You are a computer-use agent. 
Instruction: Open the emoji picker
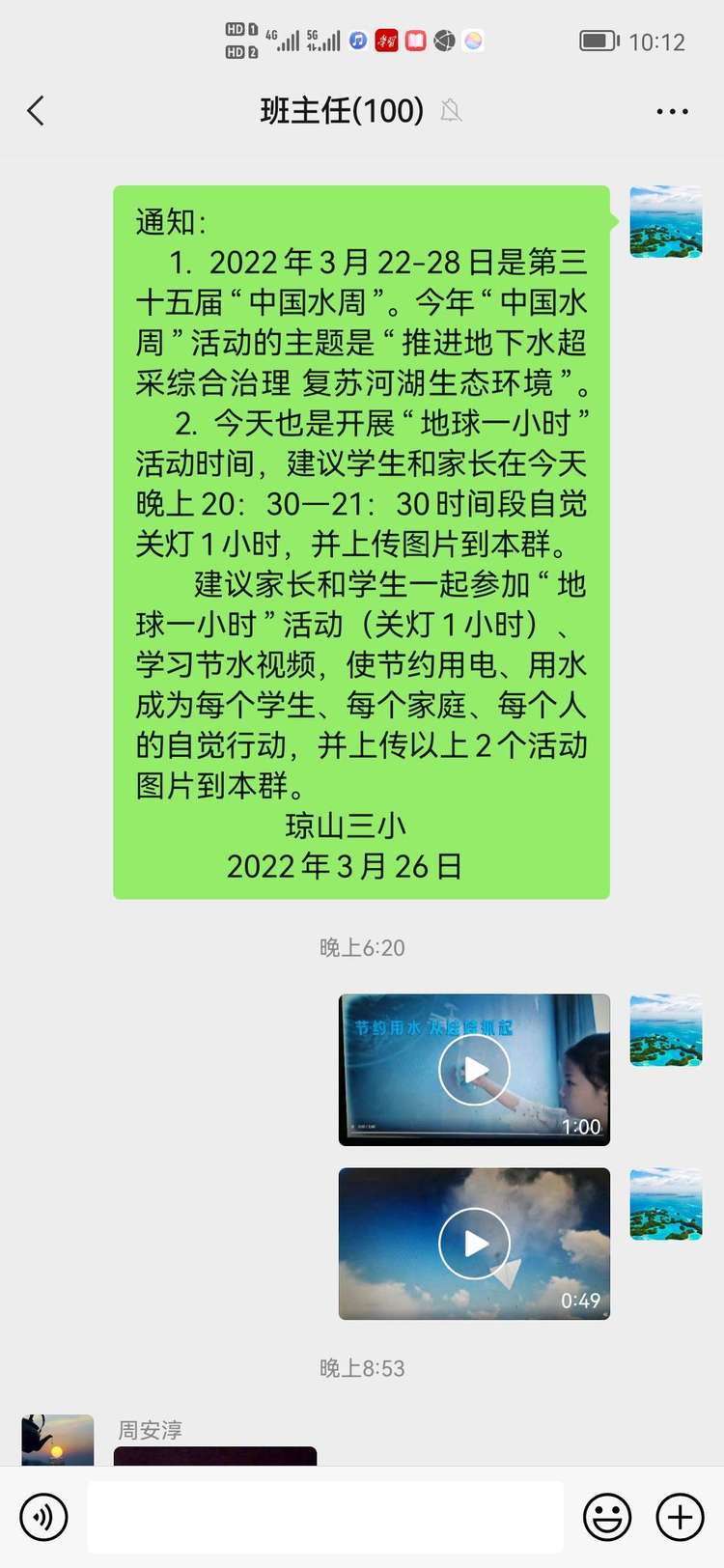pyautogui.click(x=607, y=1518)
